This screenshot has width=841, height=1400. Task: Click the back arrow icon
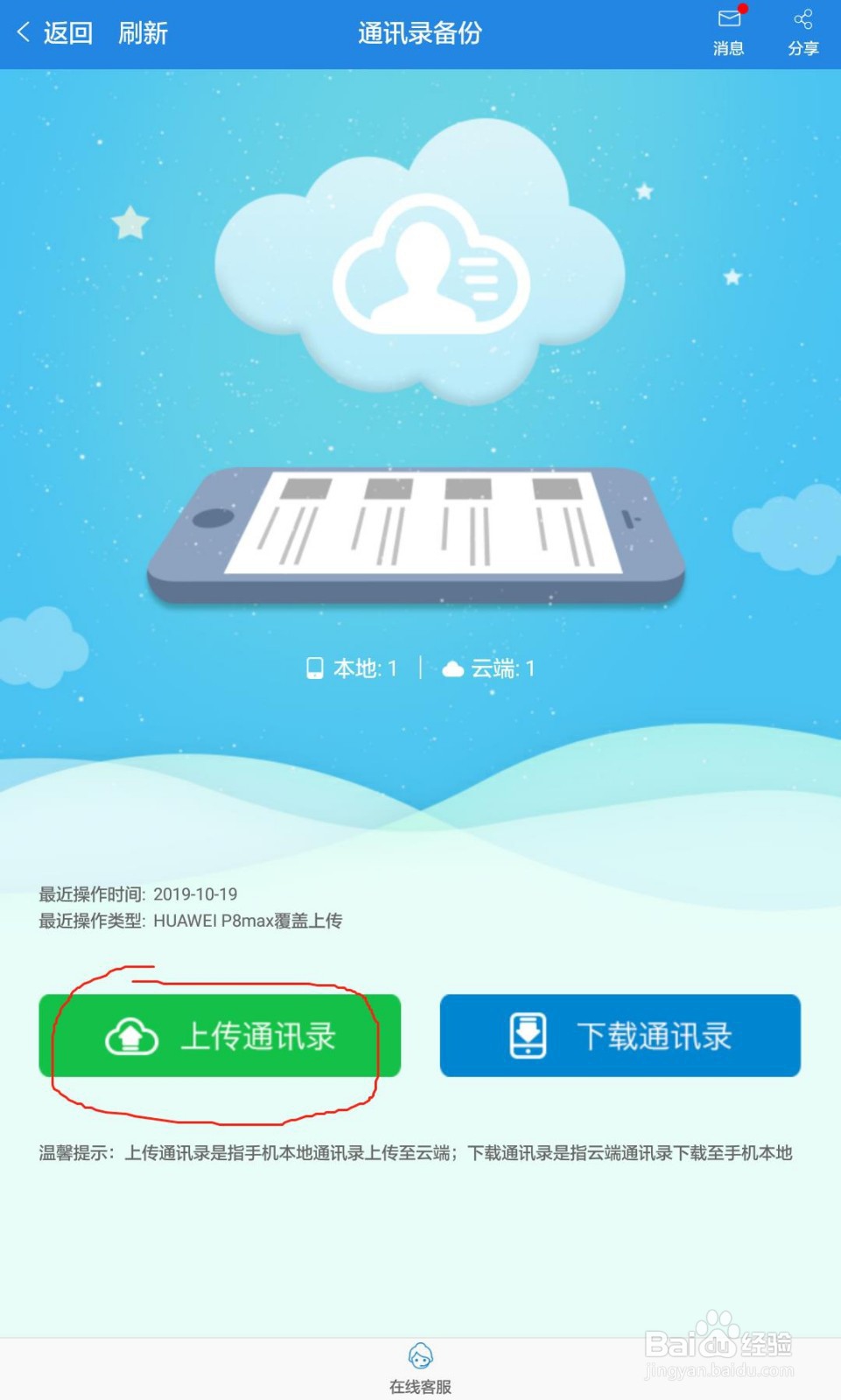pos(22,32)
